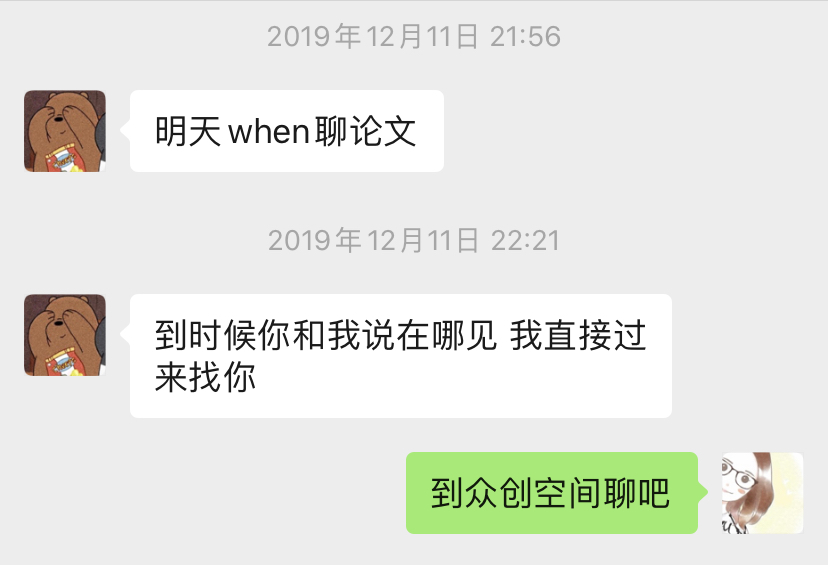The image size is (828, 565).
Task: Open bear avatar beside "到时候你和我说在哪见" message
Action: click(65, 335)
